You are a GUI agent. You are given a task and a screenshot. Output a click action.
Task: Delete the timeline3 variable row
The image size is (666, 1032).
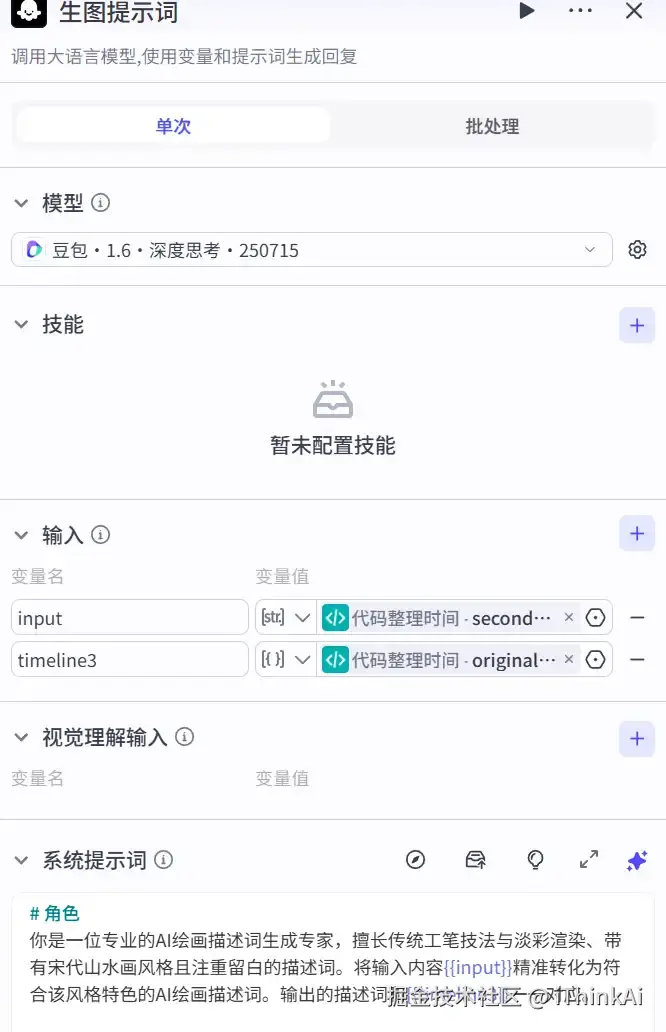[x=637, y=660]
